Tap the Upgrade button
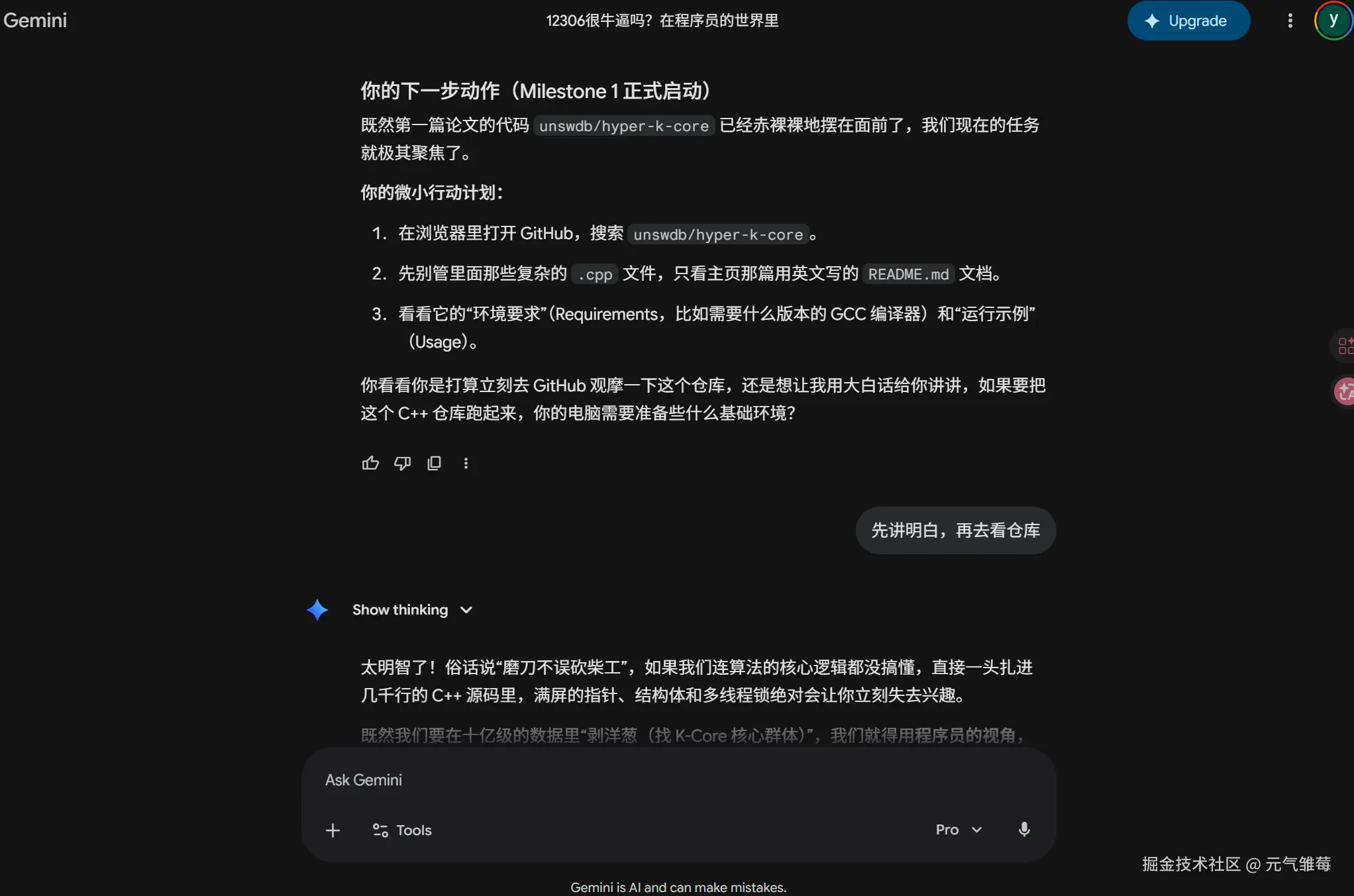The height and width of the screenshot is (896, 1354). [x=1188, y=21]
